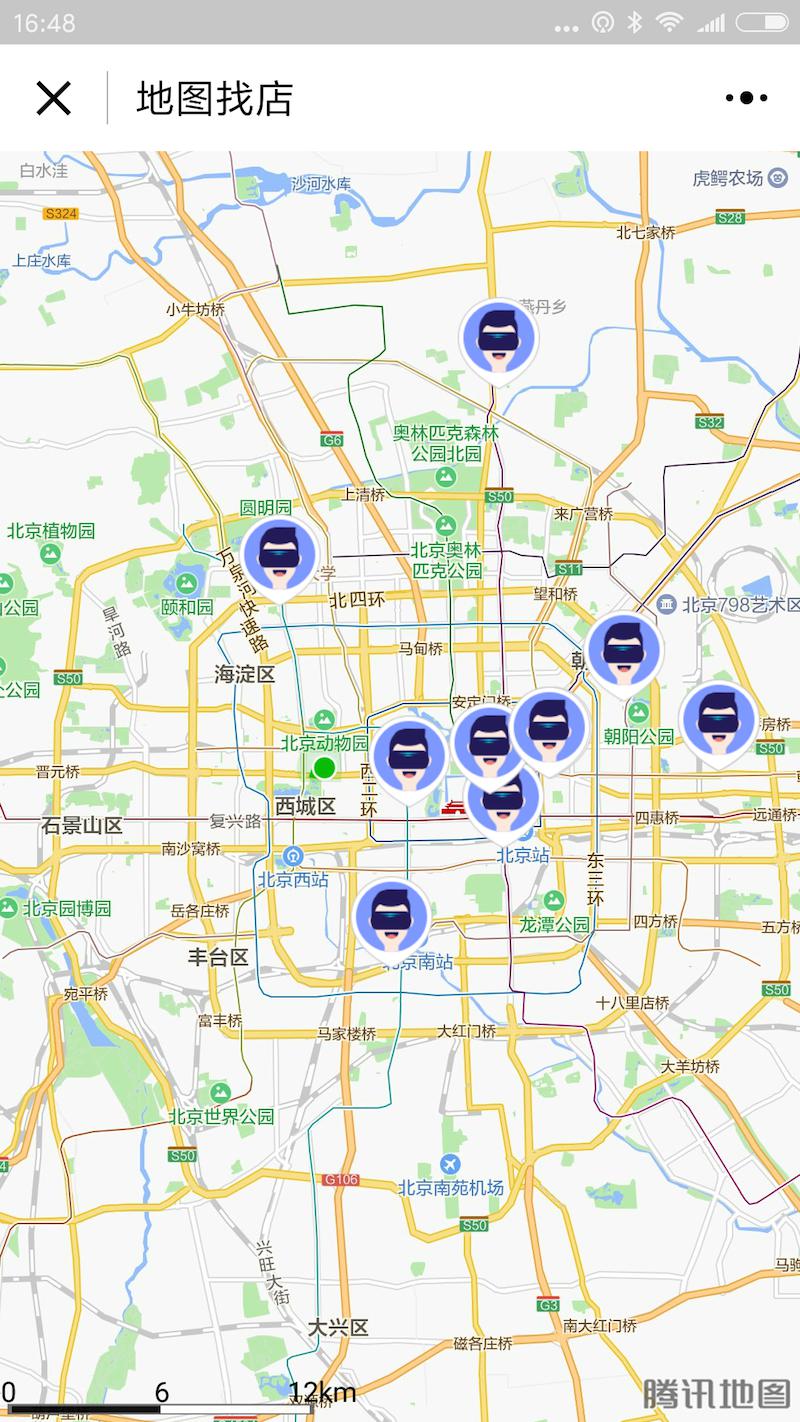Tap the store marker next to 北京动物园
The image size is (800, 1422).
pos(409,759)
